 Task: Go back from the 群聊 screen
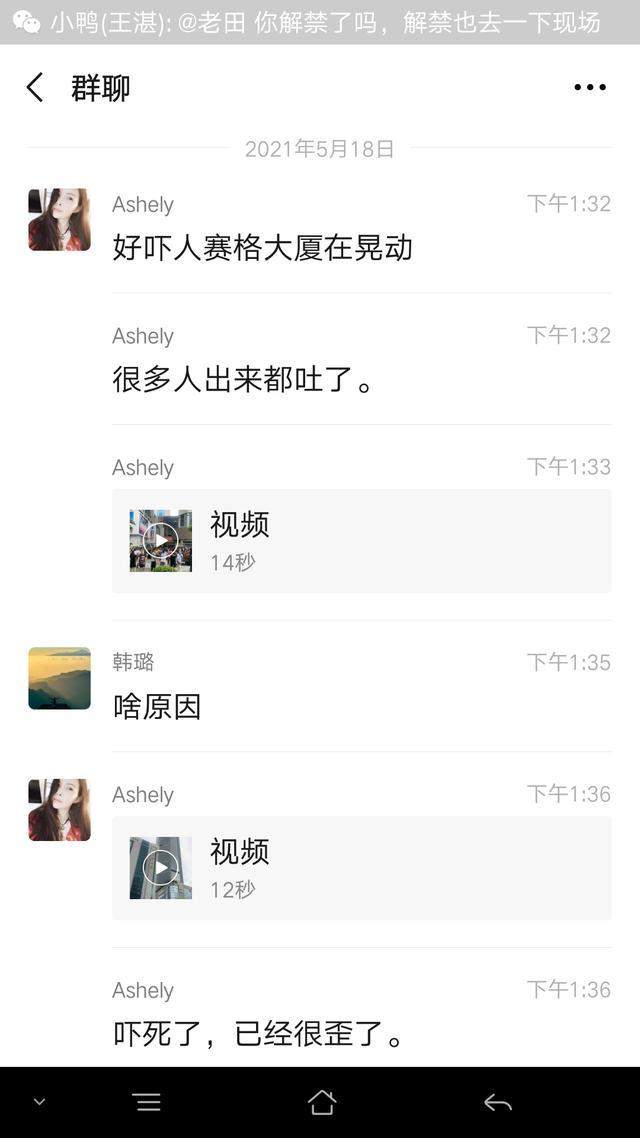point(35,88)
